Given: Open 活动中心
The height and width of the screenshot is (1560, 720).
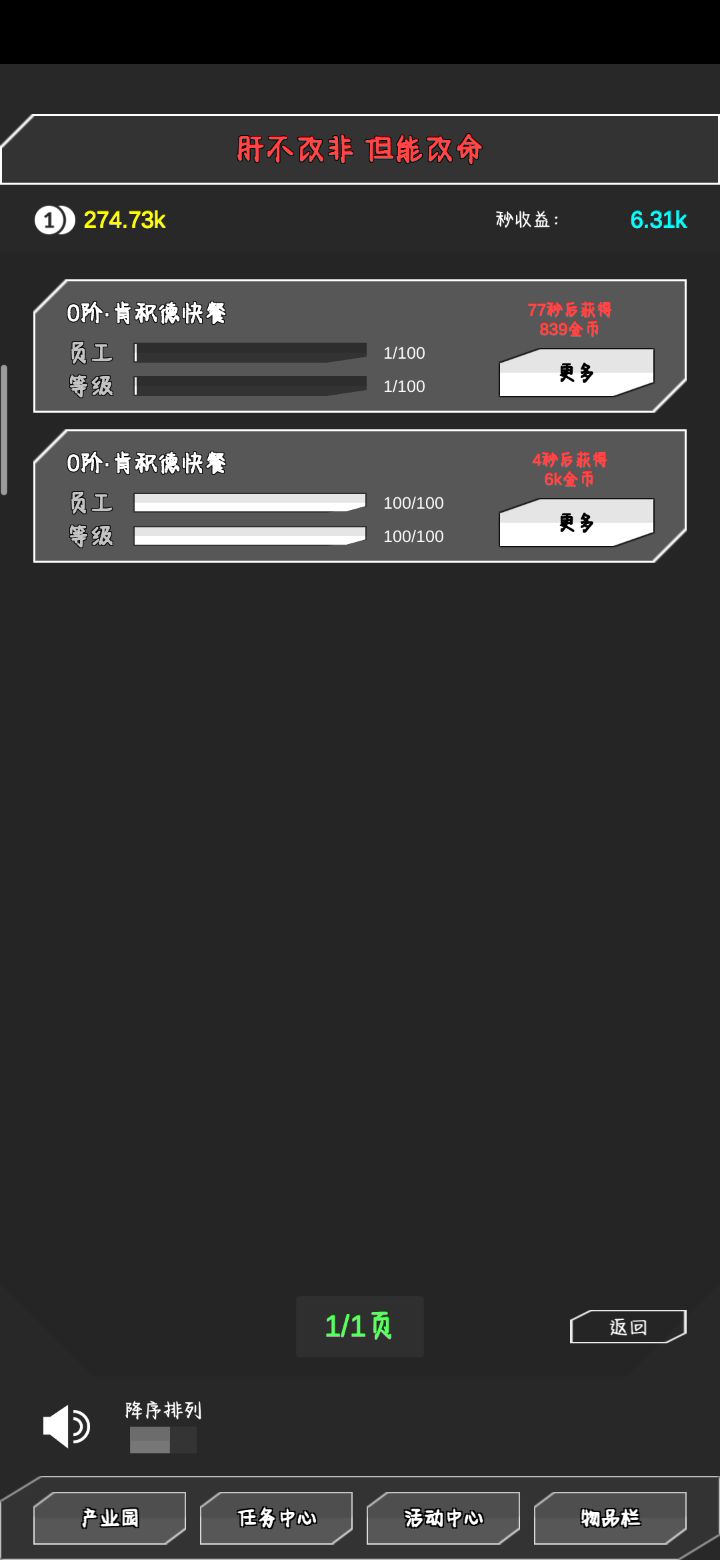Looking at the screenshot, I should [443, 1518].
